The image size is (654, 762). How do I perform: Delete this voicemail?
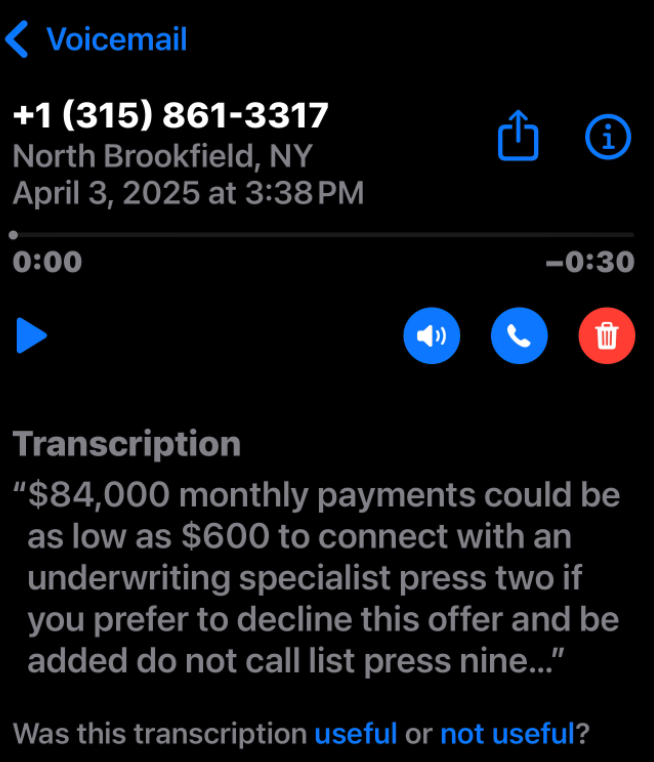pos(607,335)
